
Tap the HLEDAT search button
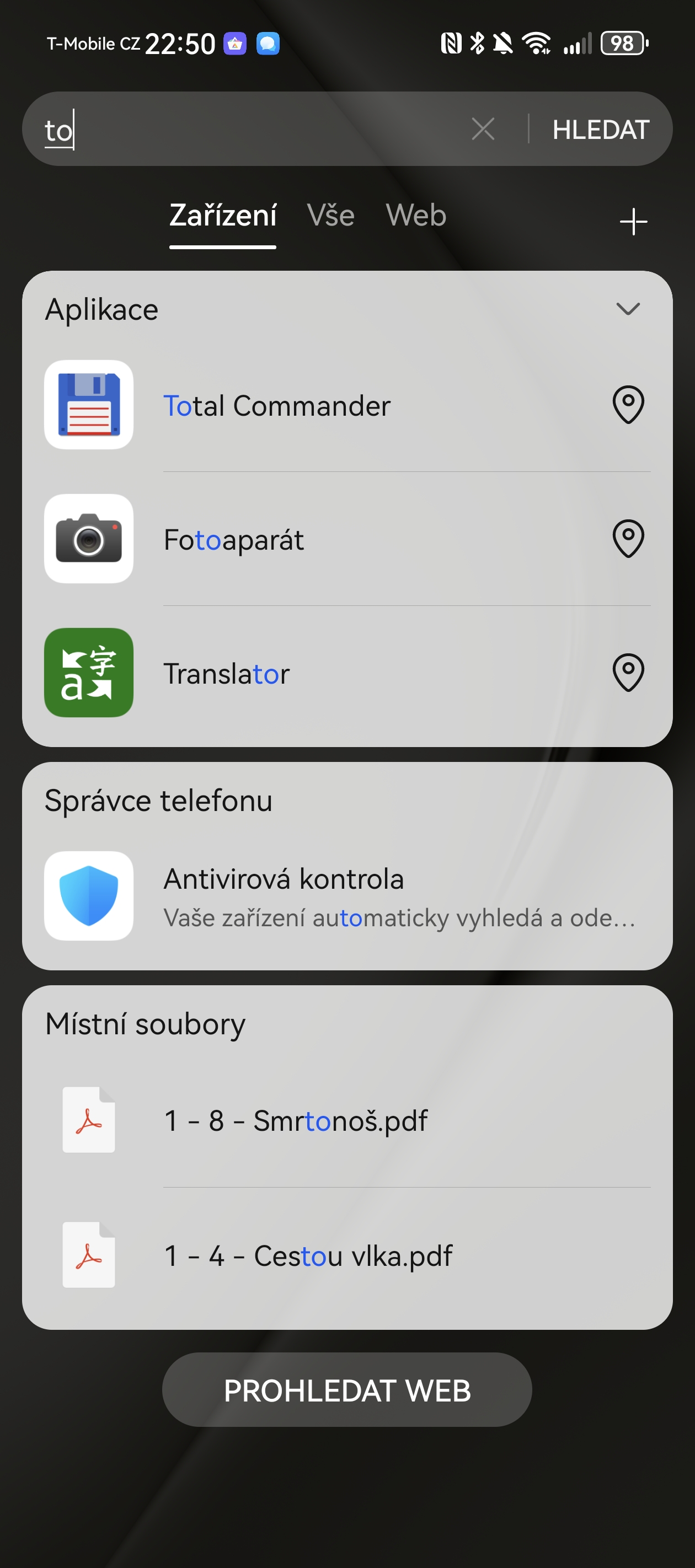coord(601,130)
